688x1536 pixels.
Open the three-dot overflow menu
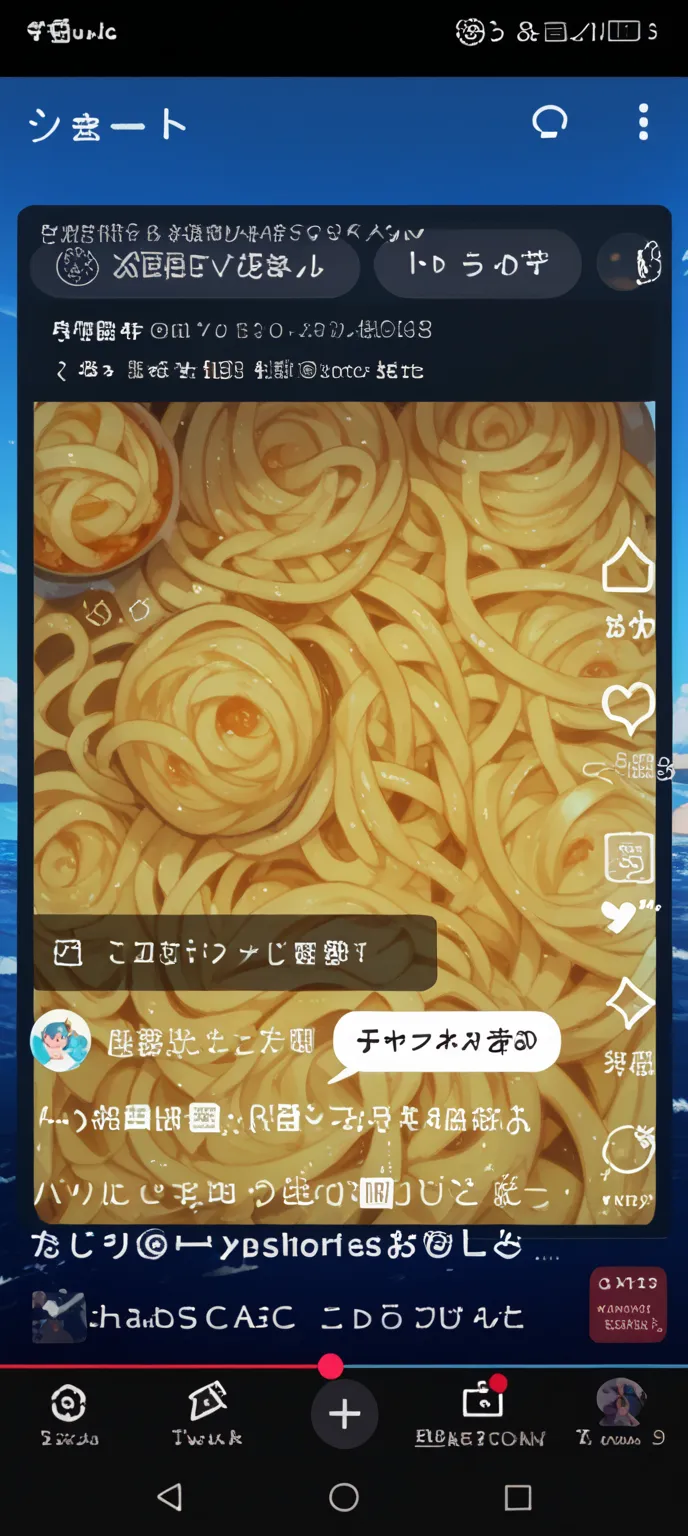[x=643, y=122]
